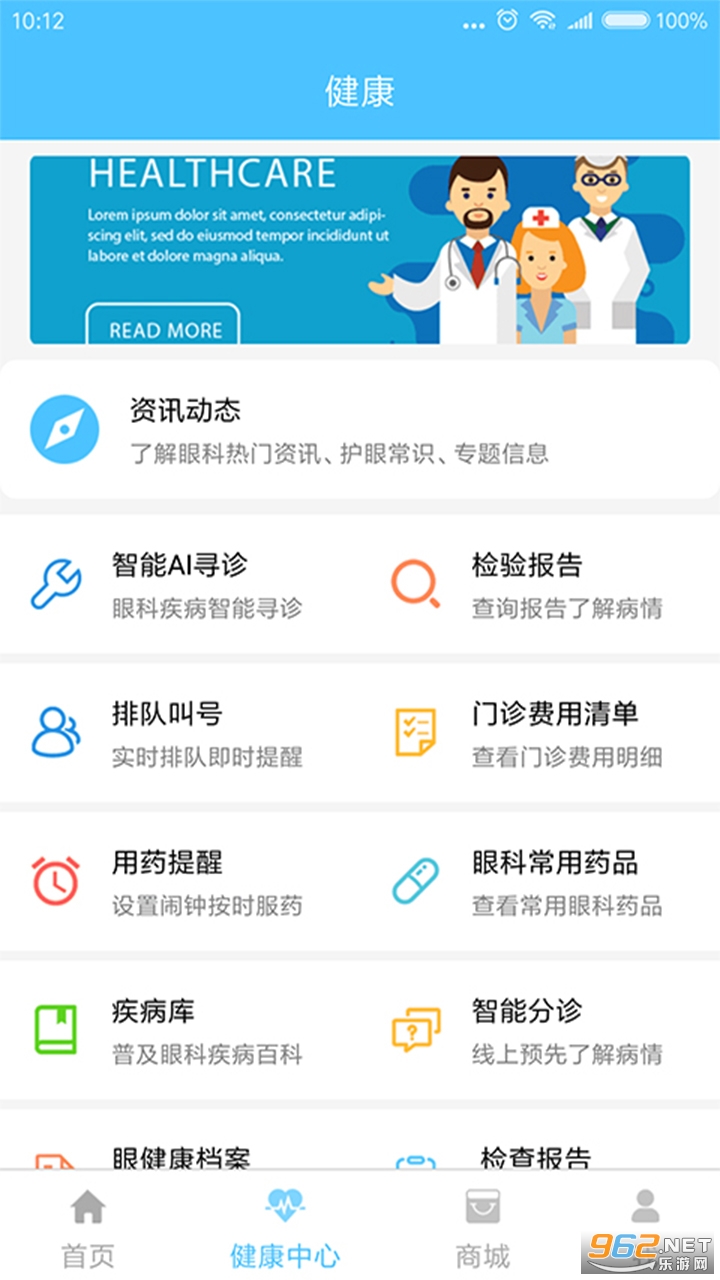View 门诊费用清单 outpatient fee list
The height and width of the screenshot is (1280, 720).
[x=540, y=733]
